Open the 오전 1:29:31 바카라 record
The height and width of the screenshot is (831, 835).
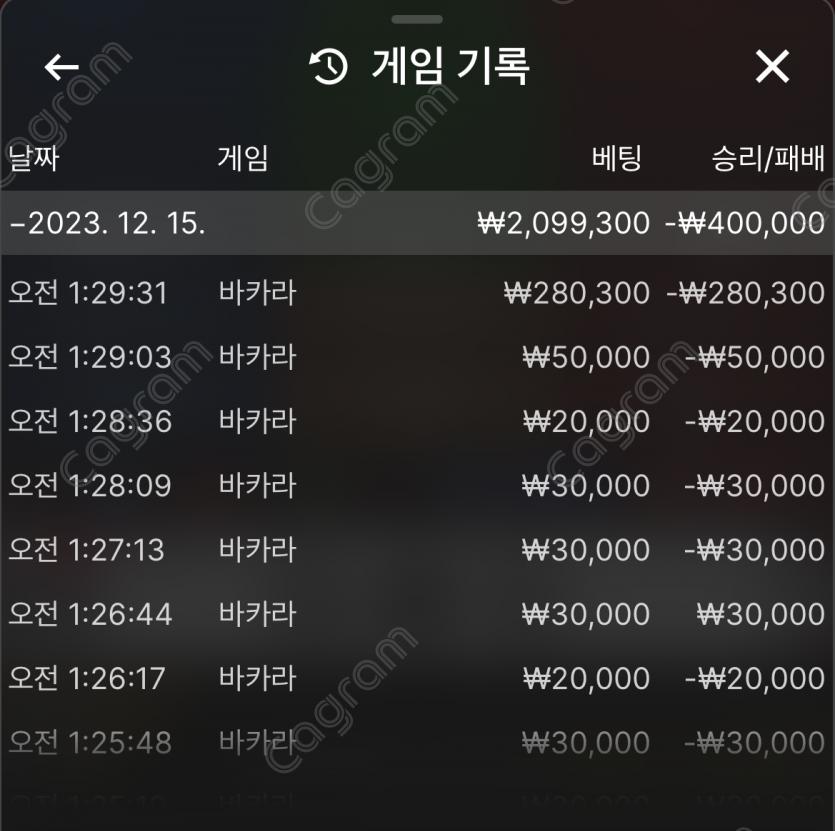point(417,293)
